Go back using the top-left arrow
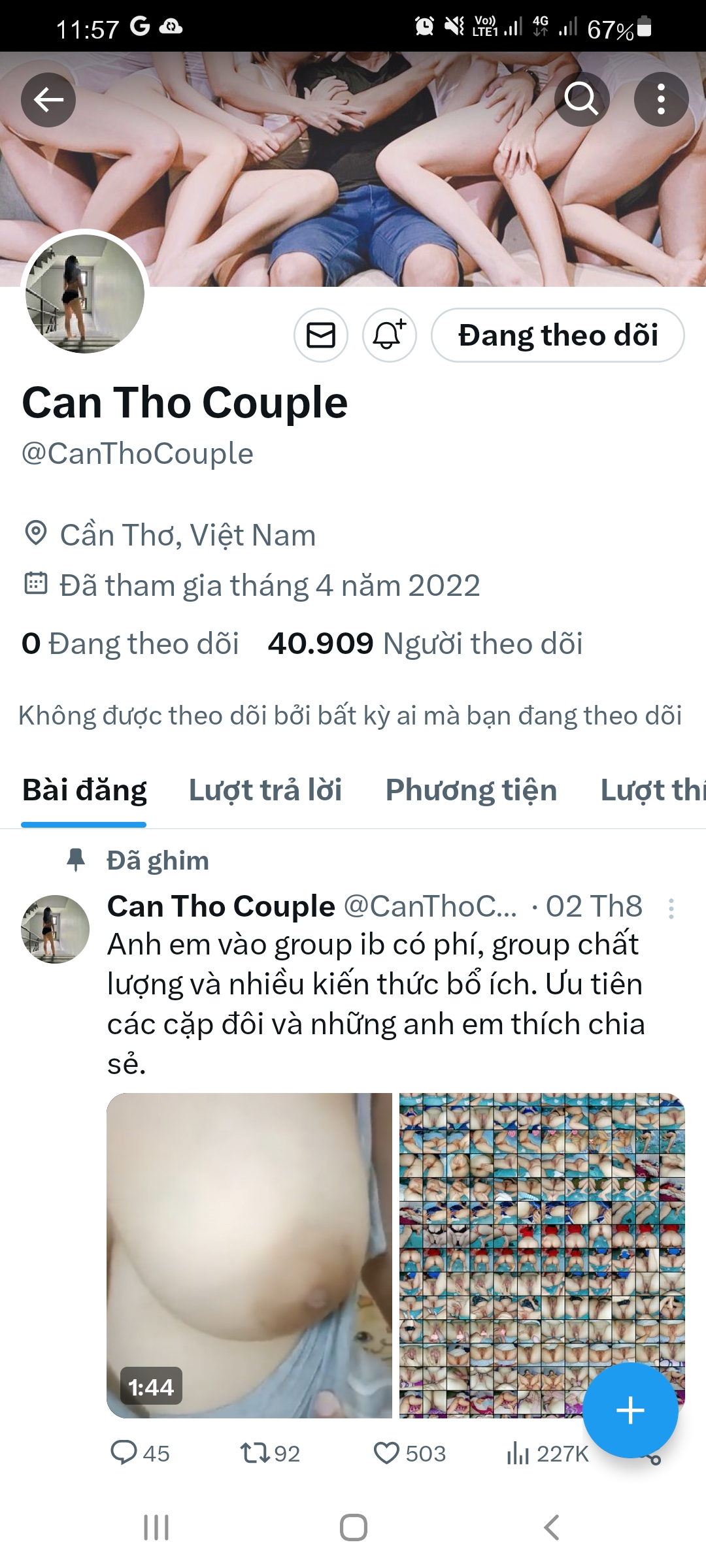This screenshot has height=1568, width=706. click(x=48, y=100)
